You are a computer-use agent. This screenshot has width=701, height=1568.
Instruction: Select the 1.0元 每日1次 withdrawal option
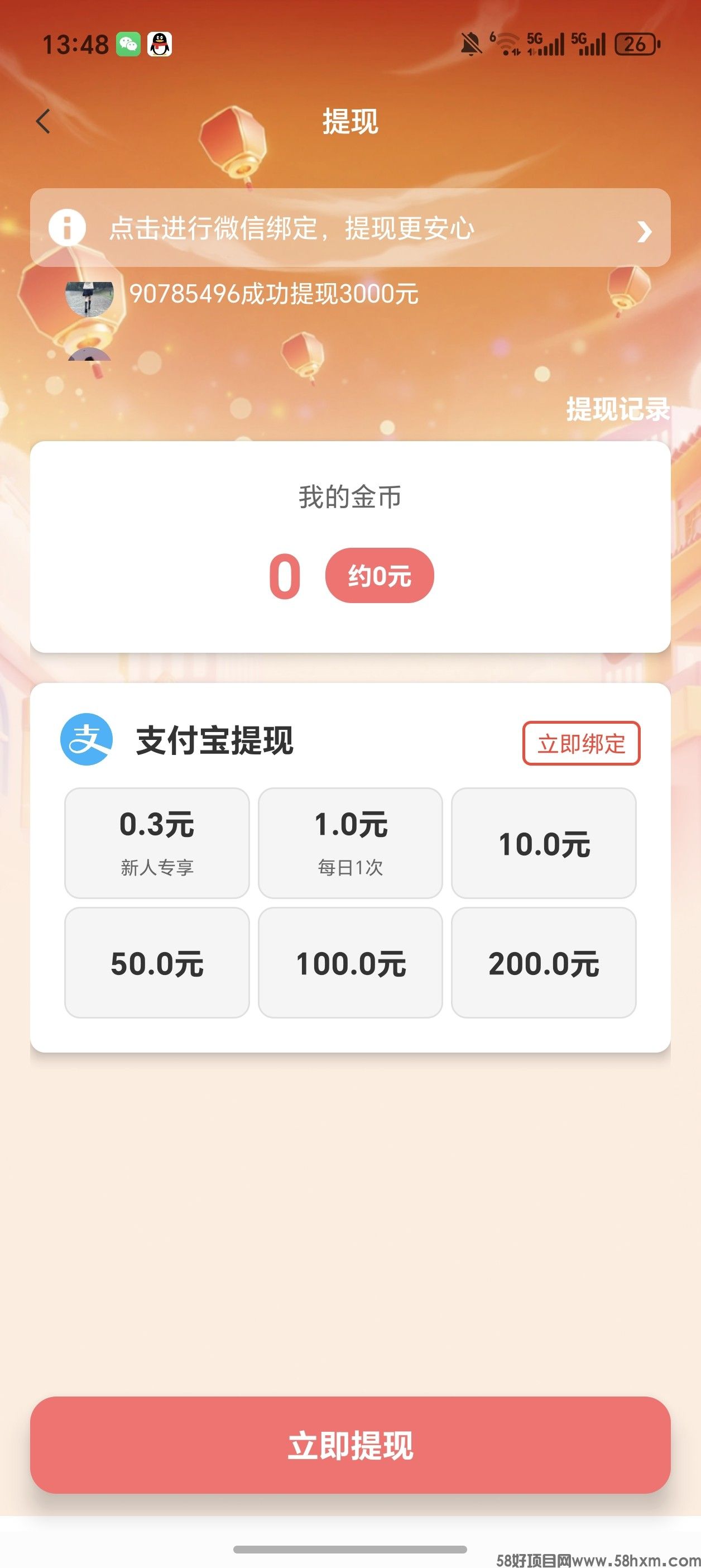tap(350, 844)
